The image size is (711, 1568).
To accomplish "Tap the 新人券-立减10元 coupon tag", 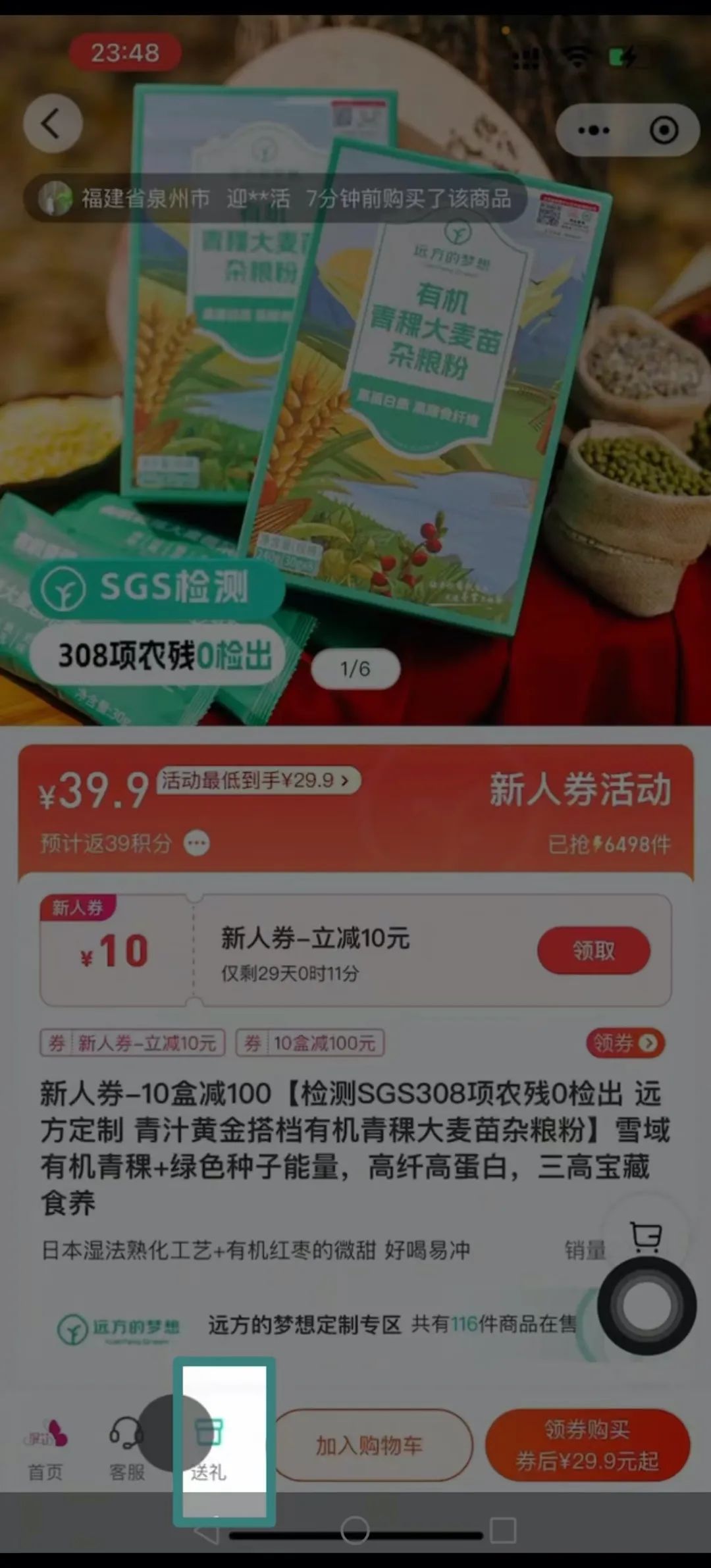I will click(133, 1043).
